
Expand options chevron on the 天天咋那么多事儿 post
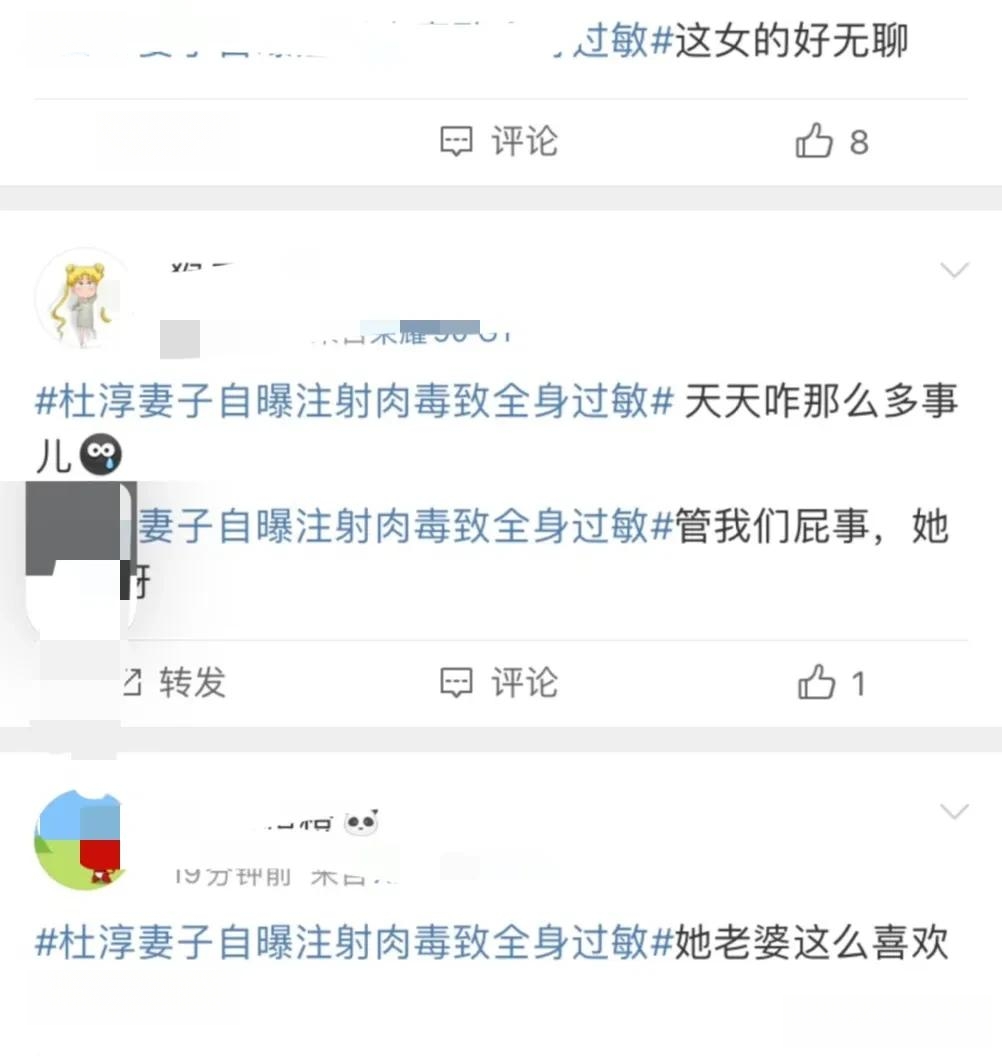pyautogui.click(x=955, y=270)
